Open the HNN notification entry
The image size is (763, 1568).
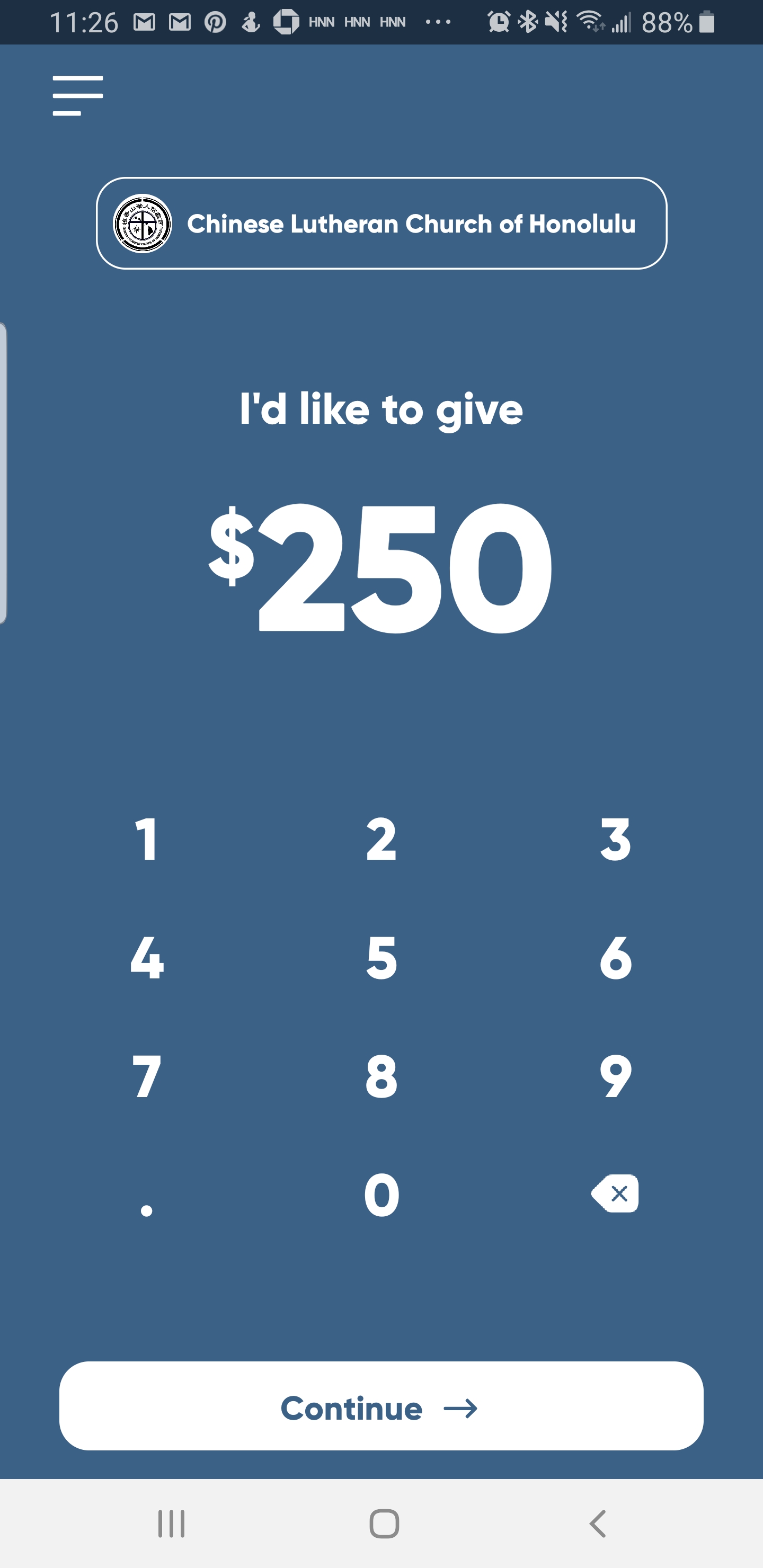pyautogui.click(x=322, y=21)
